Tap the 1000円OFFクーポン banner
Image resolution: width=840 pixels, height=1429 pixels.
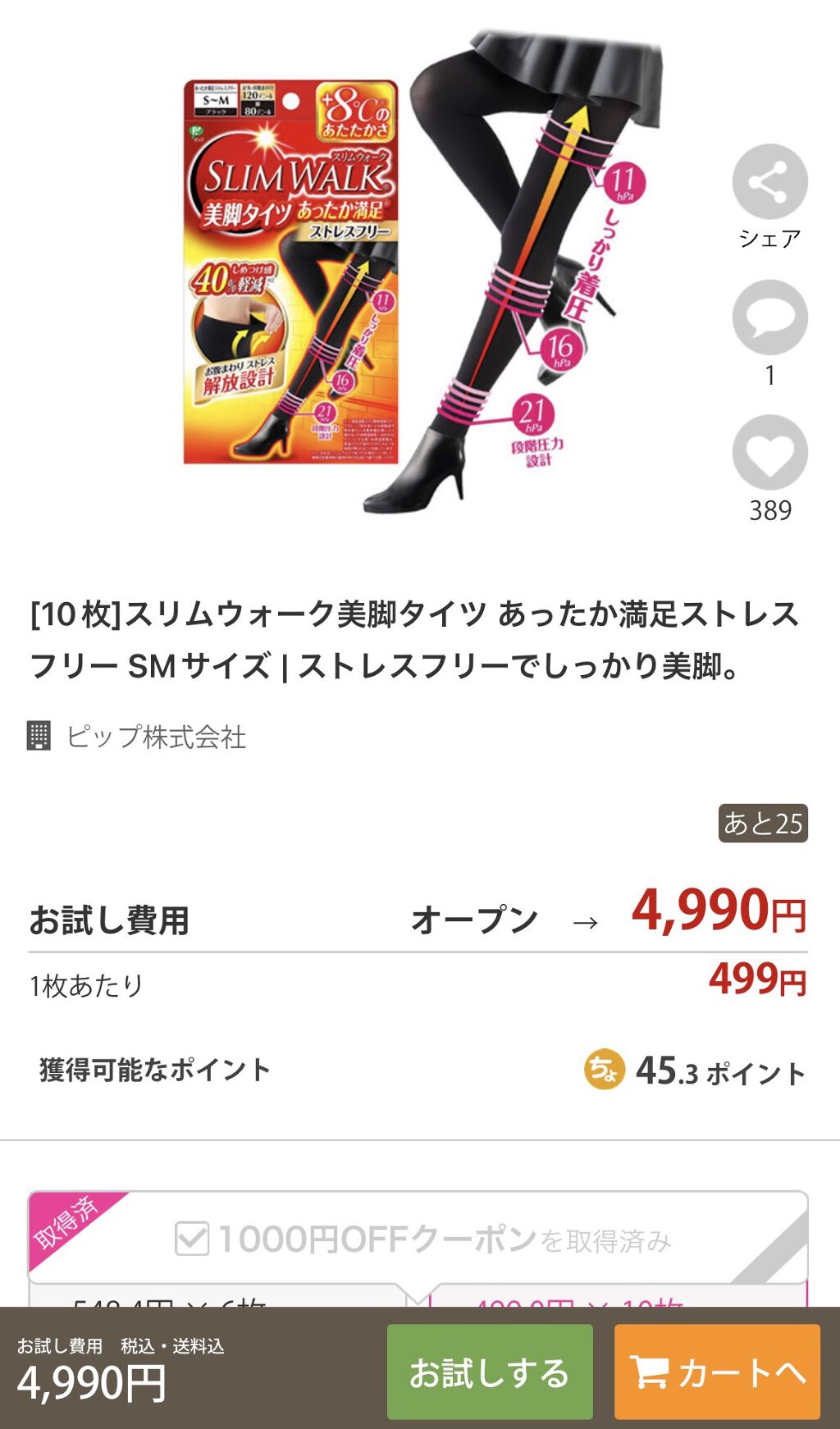418,1238
